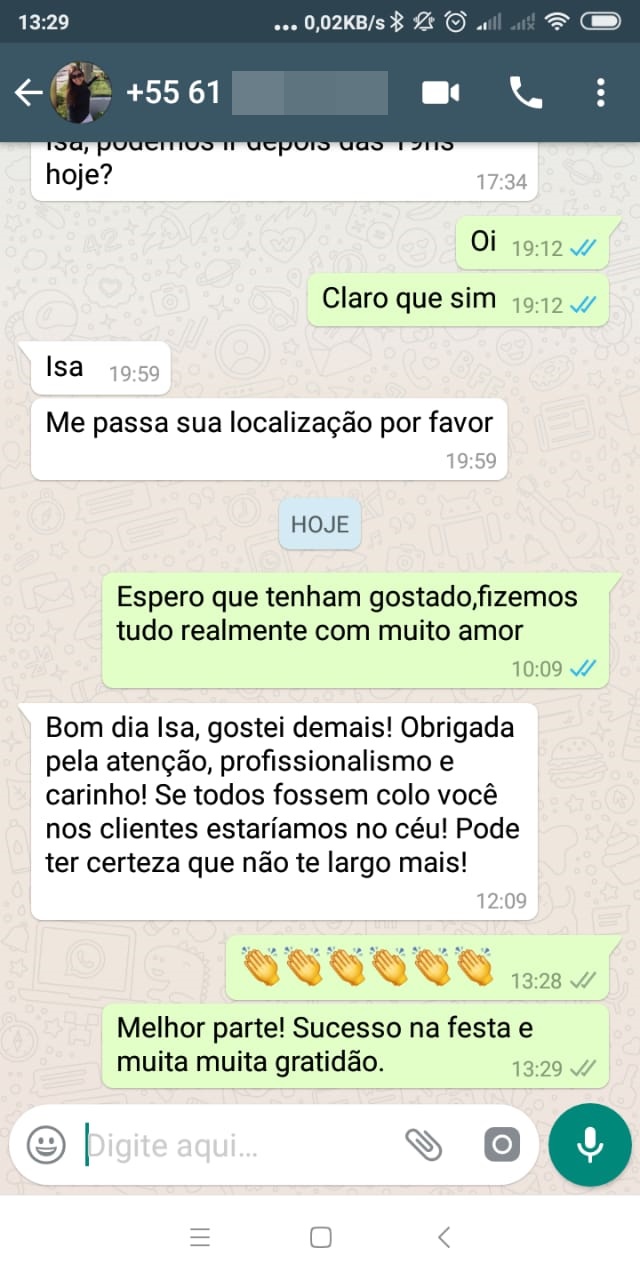Tap the system home button
Screen dimensions: 640x1280
tap(320, 1237)
